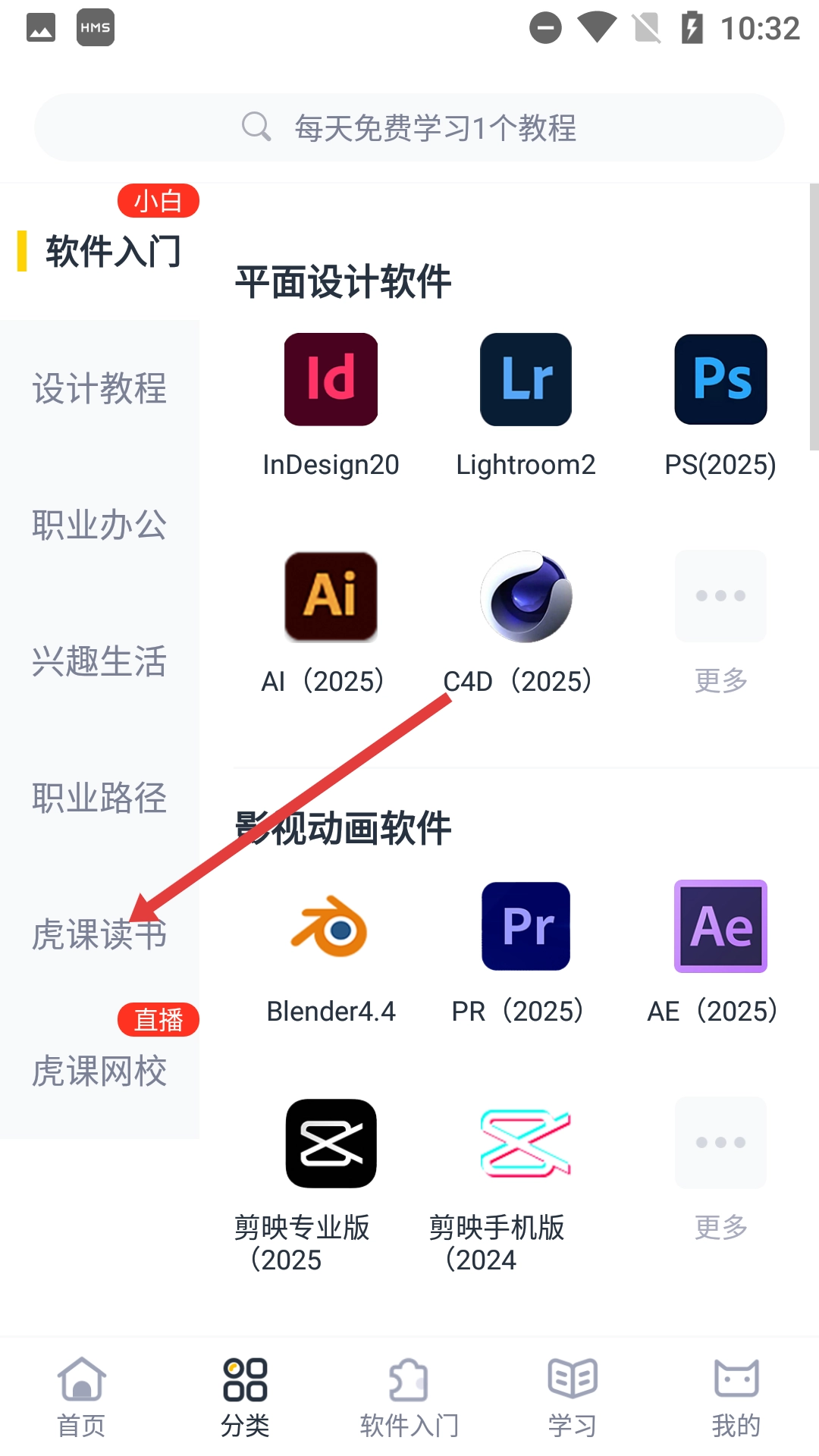Open 虎课网校 live category
Image resolution: width=819 pixels, height=1456 pixels.
[x=99, y=1071]
